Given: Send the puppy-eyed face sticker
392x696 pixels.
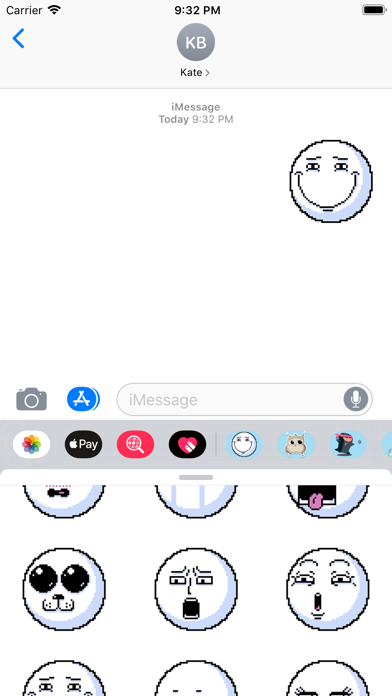Looking at the screenshot, I should [x=64, y=589].
